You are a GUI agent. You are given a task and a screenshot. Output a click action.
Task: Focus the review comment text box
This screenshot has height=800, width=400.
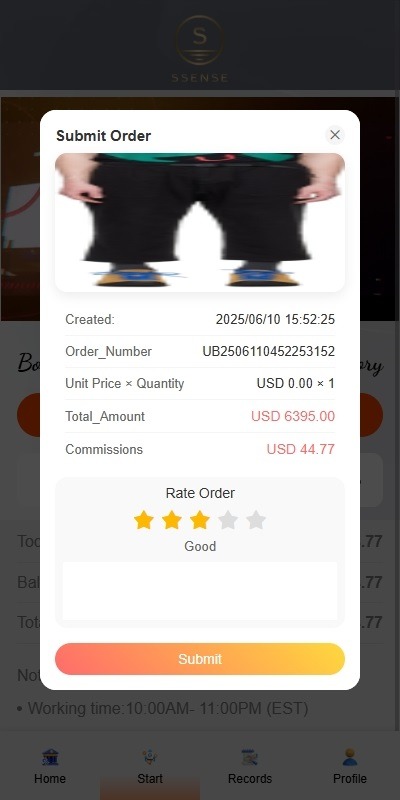(x=200, y=591)
